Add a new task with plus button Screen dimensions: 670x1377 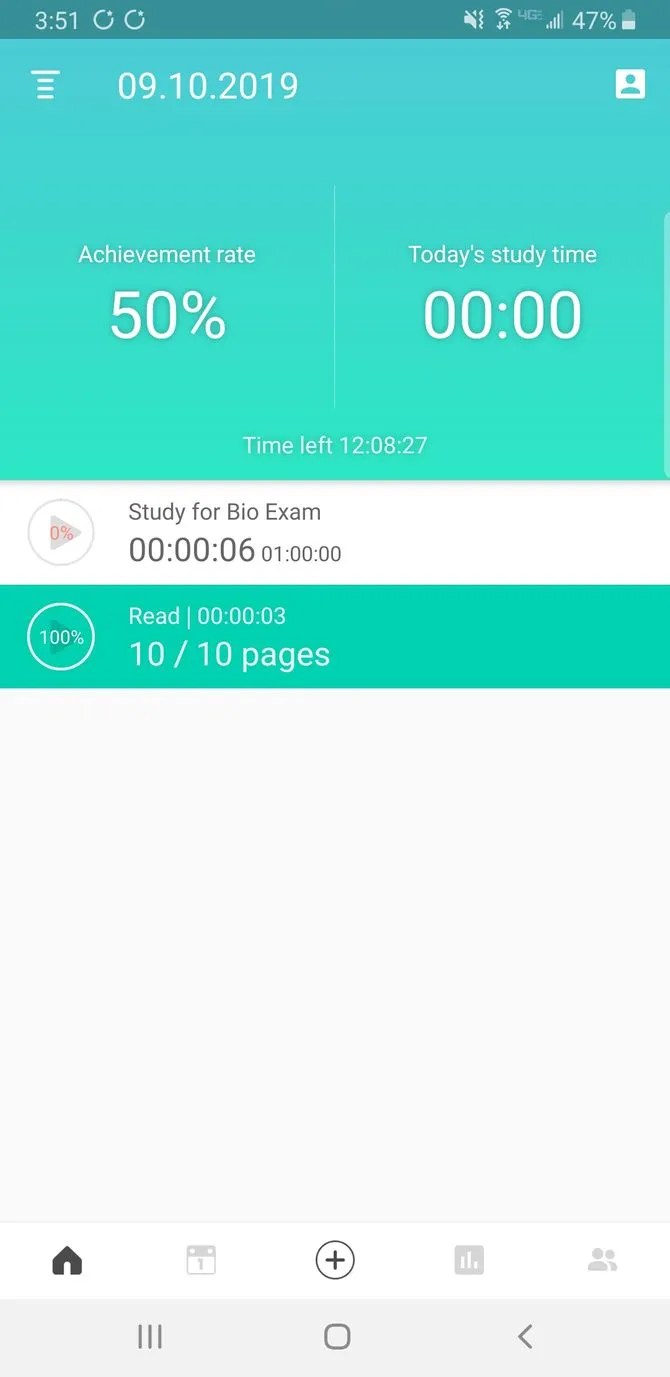[x=335, y=1261]
